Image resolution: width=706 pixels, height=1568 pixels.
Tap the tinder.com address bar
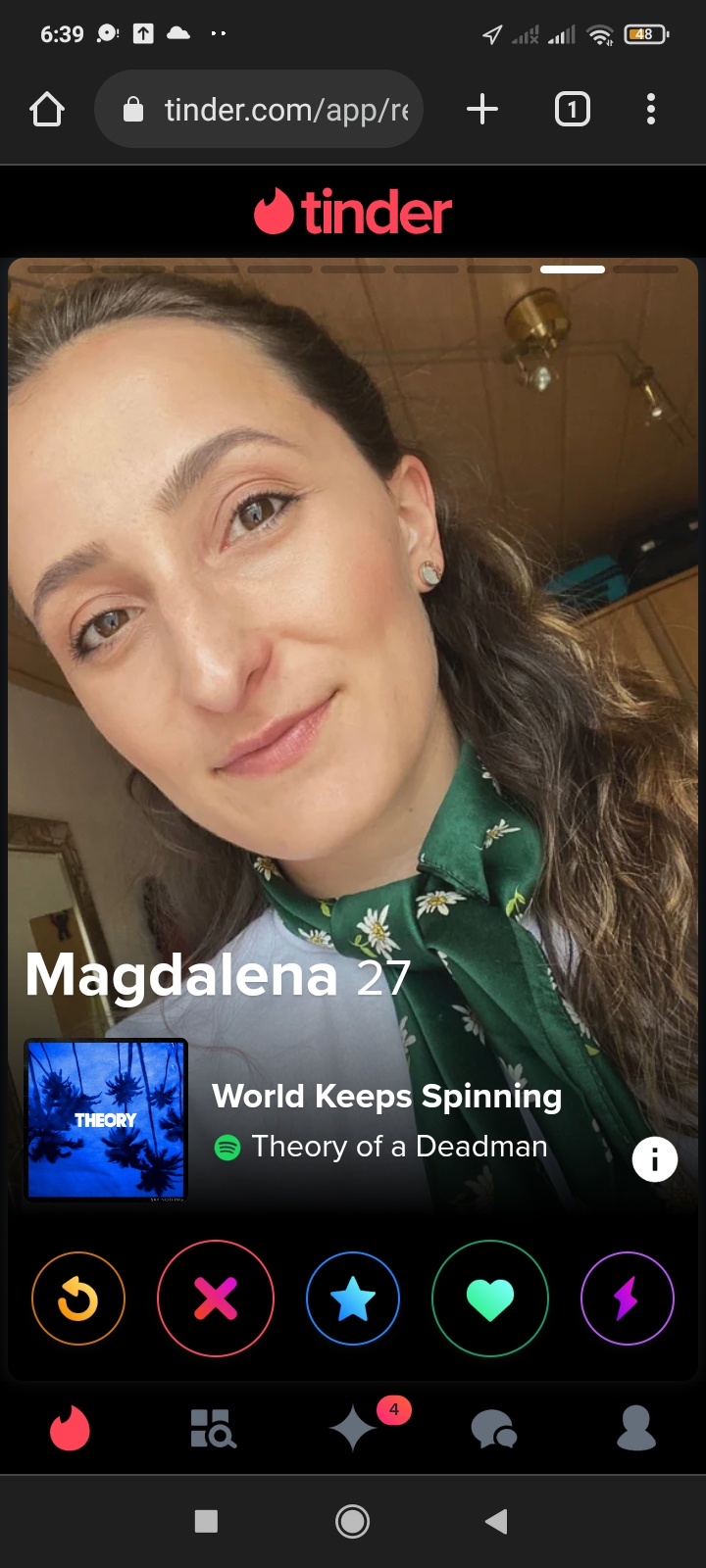(259, 109)
